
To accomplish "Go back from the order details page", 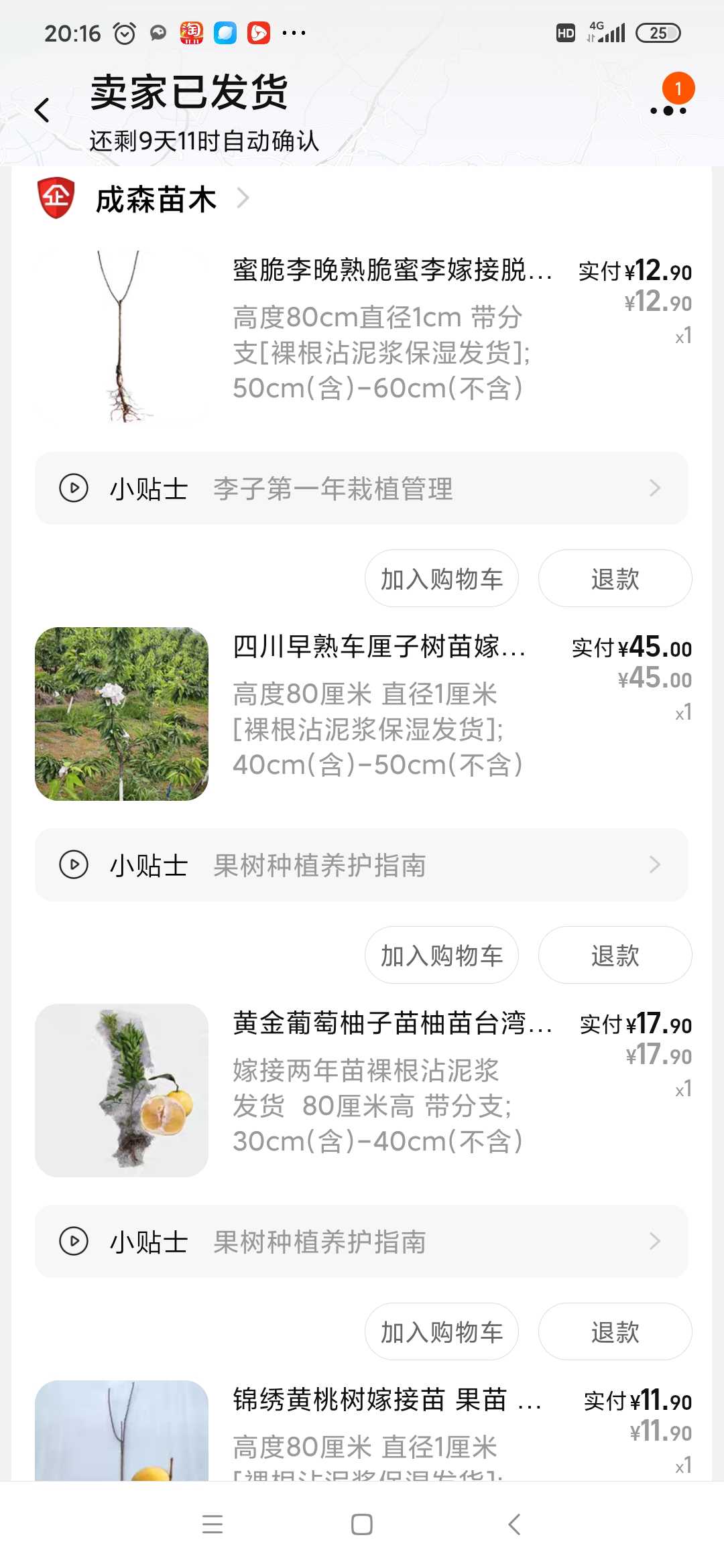I will point(42,111).
